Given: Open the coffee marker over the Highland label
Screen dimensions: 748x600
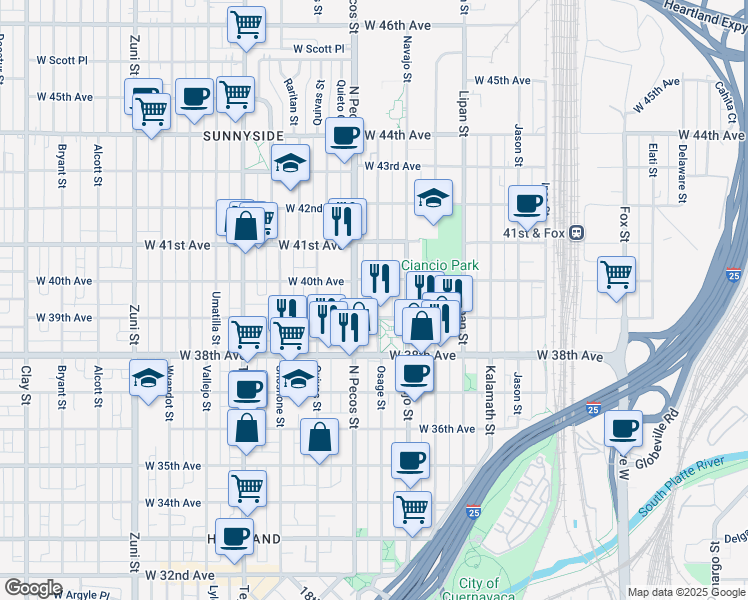Looking at the screenshot, I should (234, 541).
